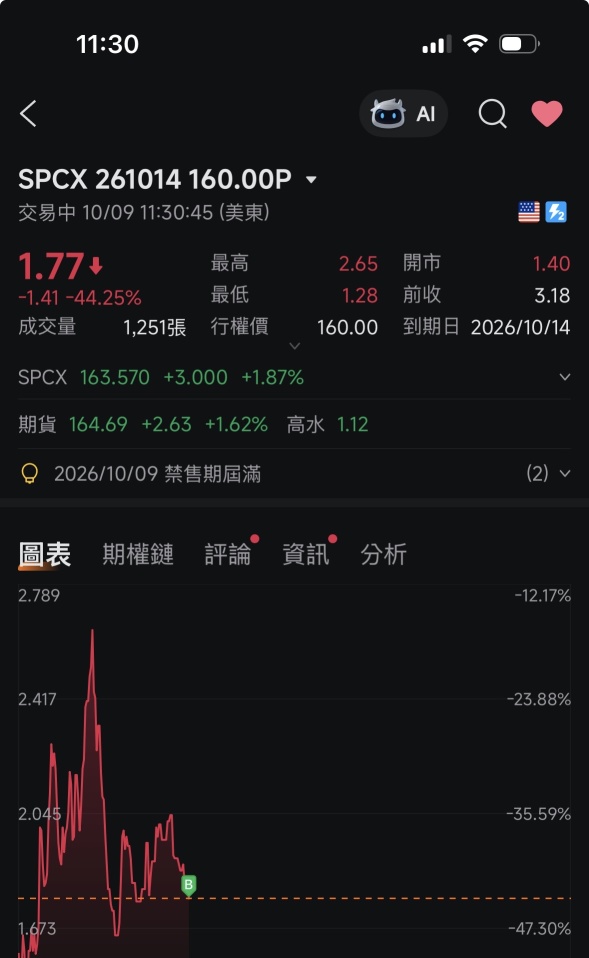Expand more quote details chevron
This screenshot has width=589, height=958.
[294, 346]
